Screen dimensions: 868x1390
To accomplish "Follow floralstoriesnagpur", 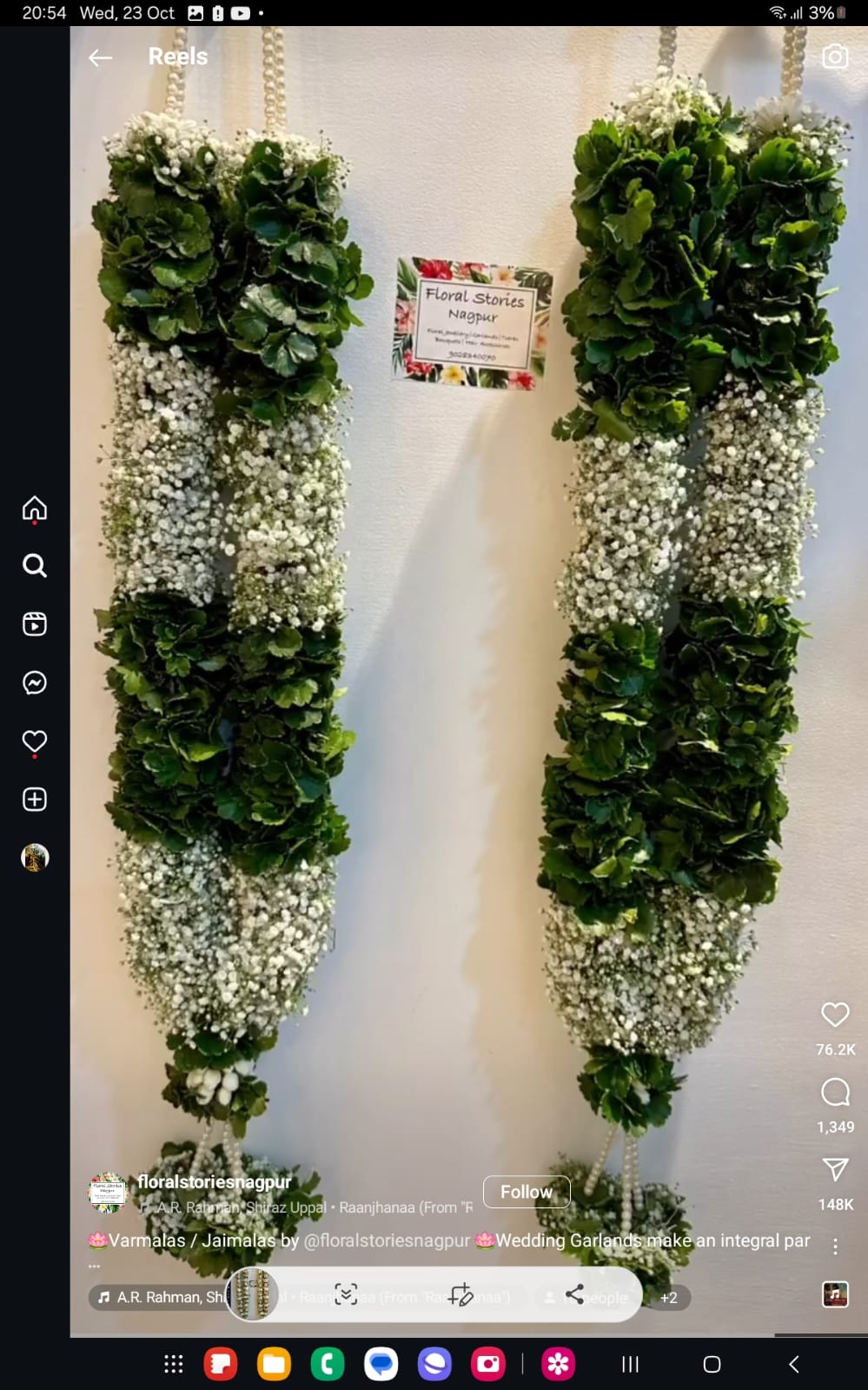I will click(x=526, y=1192).
